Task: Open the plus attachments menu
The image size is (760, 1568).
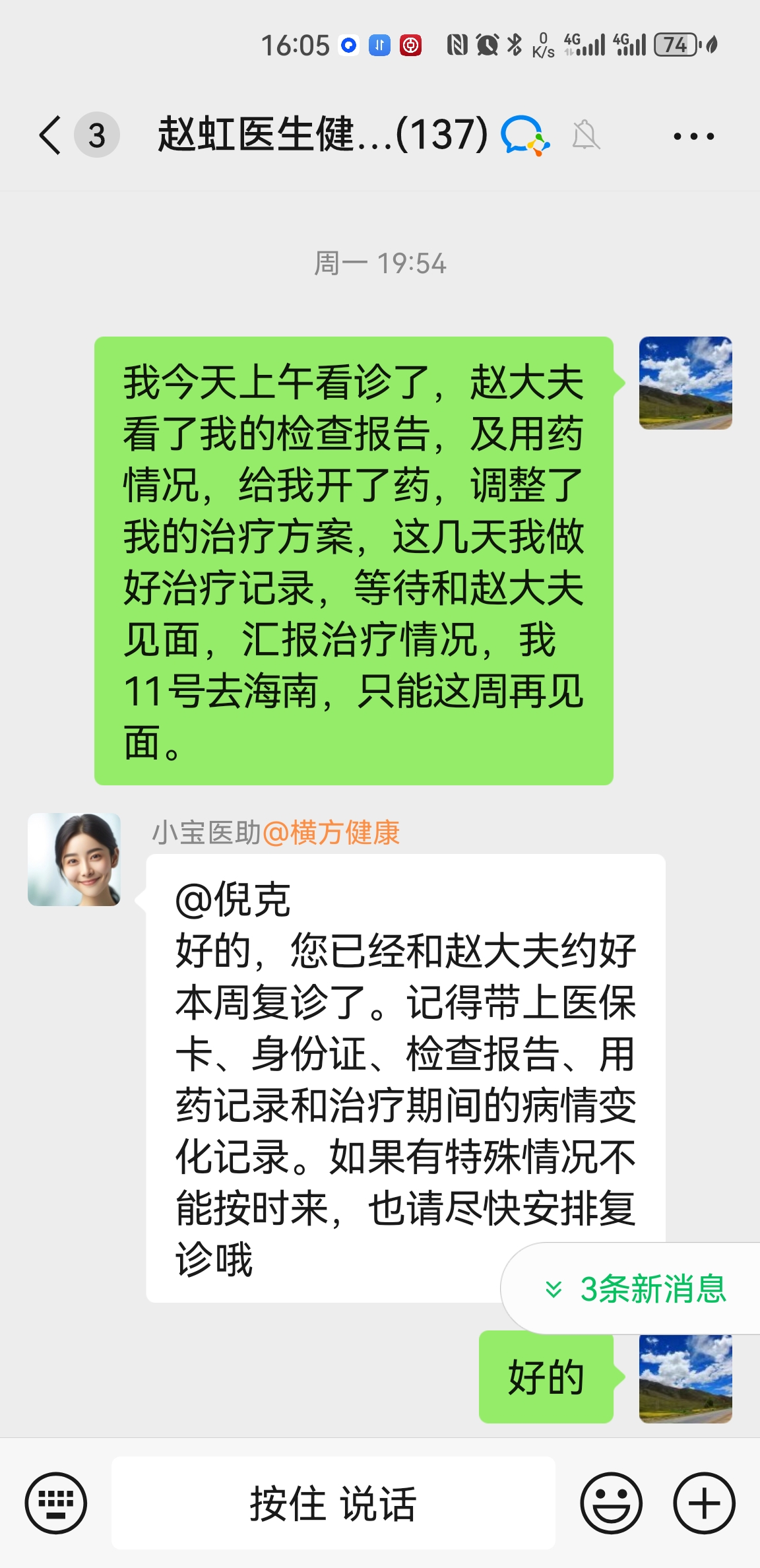Action: point(704,1503)
